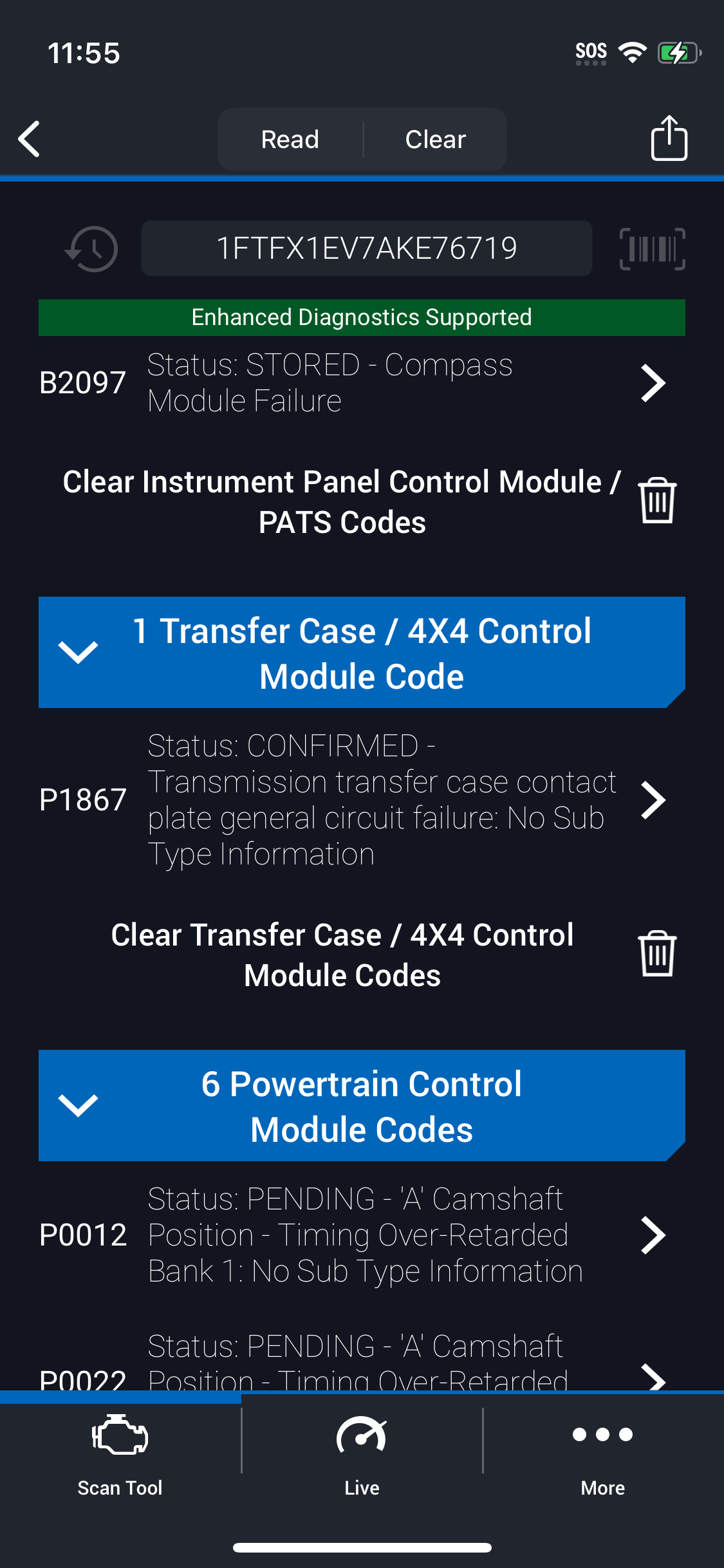Tap the Clear codes button
Image resolution: width=724 pixels, height=1568 pixels.
tap(436, 139)
